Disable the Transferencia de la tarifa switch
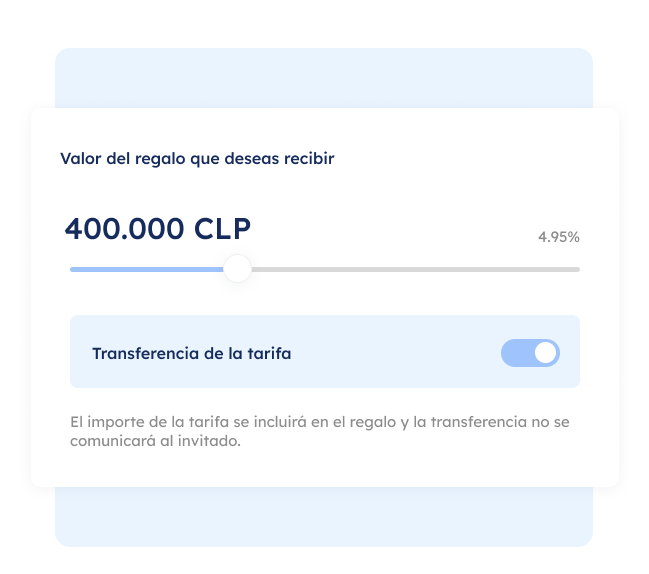This screenshot has width=649, height=574. (x=530, y=353)
